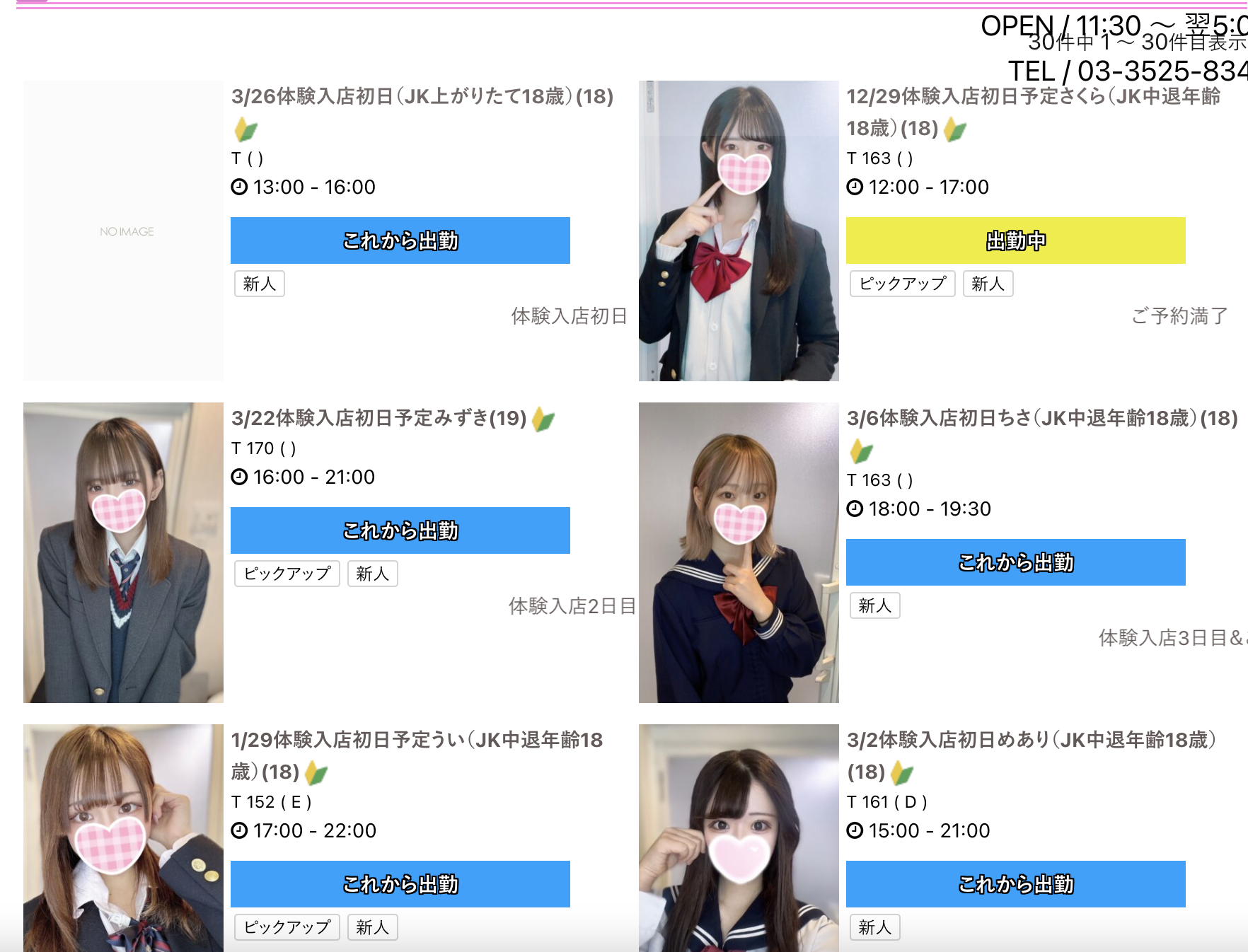
Task: Open ちさ's profile photo
Action: pyautogui.click(x=739, y=552)
